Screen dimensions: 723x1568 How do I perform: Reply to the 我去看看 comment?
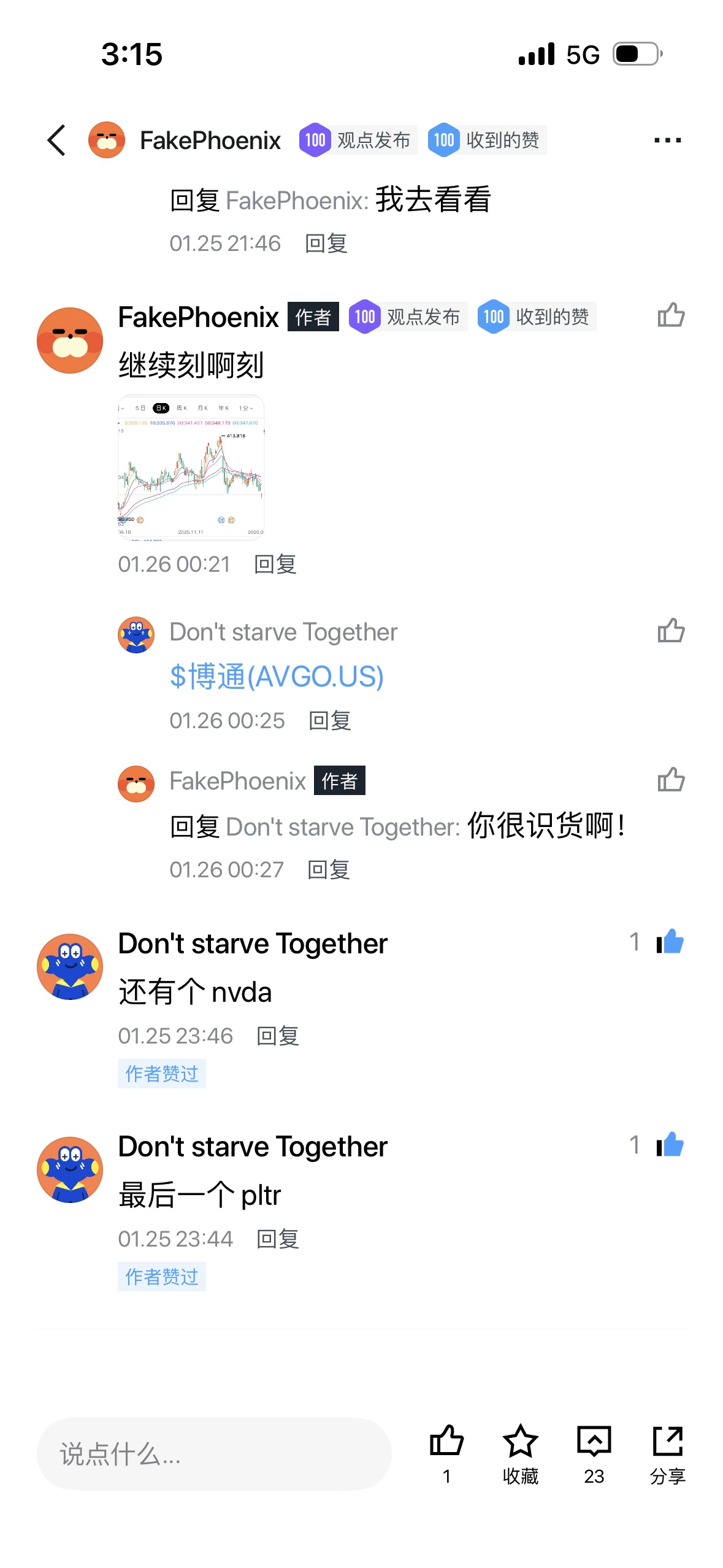click(326, 244)
